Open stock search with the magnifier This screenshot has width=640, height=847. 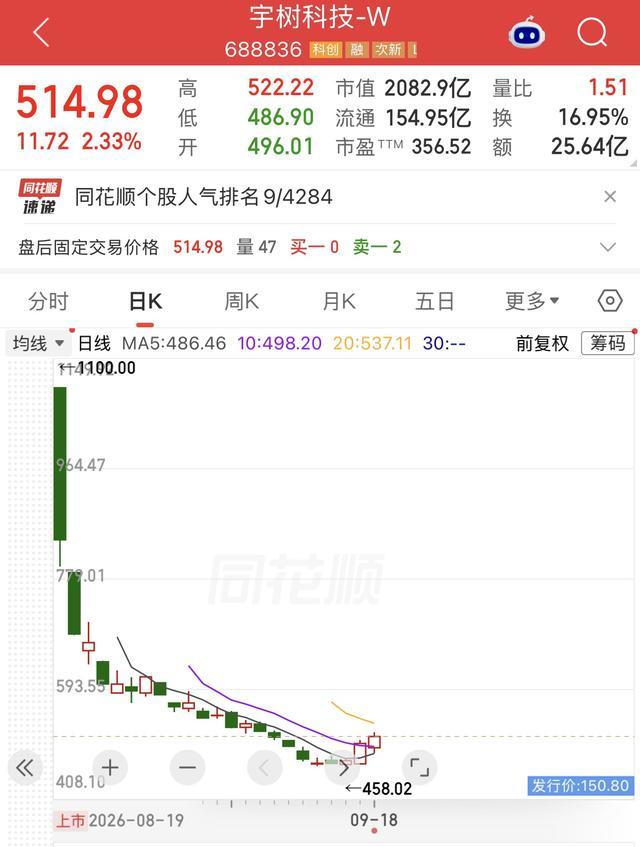click(592, 32)
